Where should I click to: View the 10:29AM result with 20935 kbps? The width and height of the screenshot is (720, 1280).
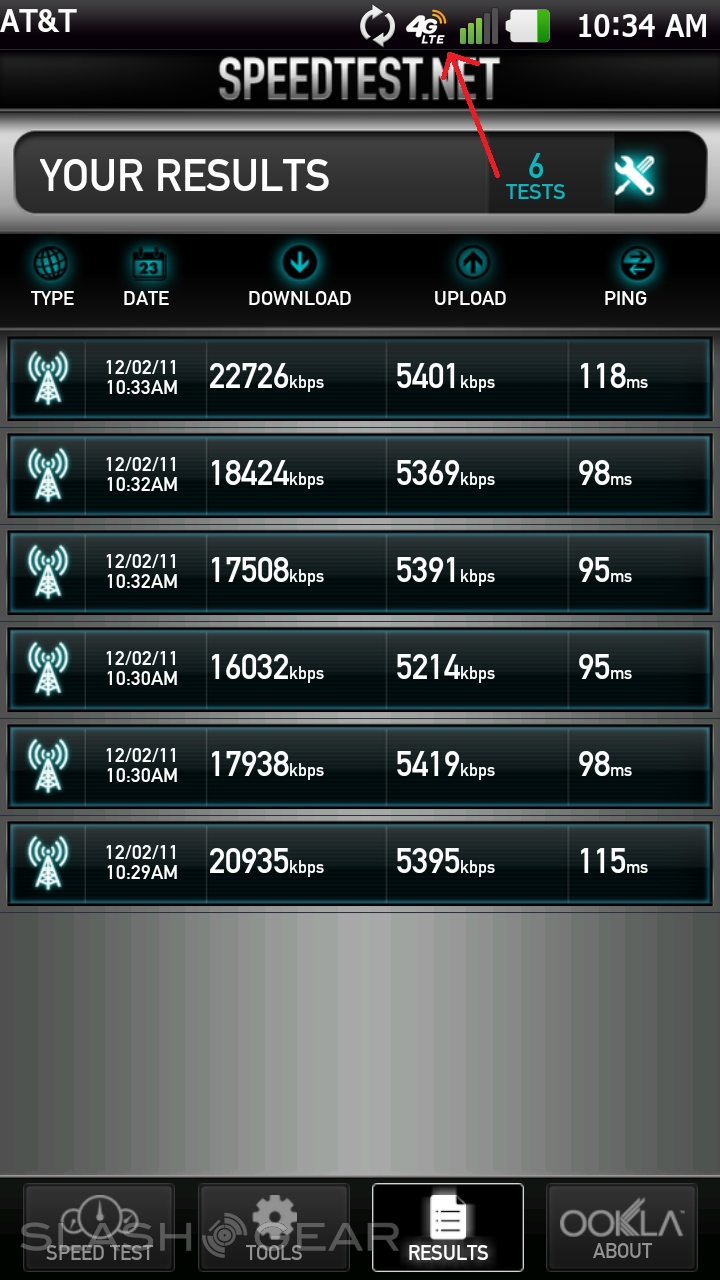click(x=360, y=863)
